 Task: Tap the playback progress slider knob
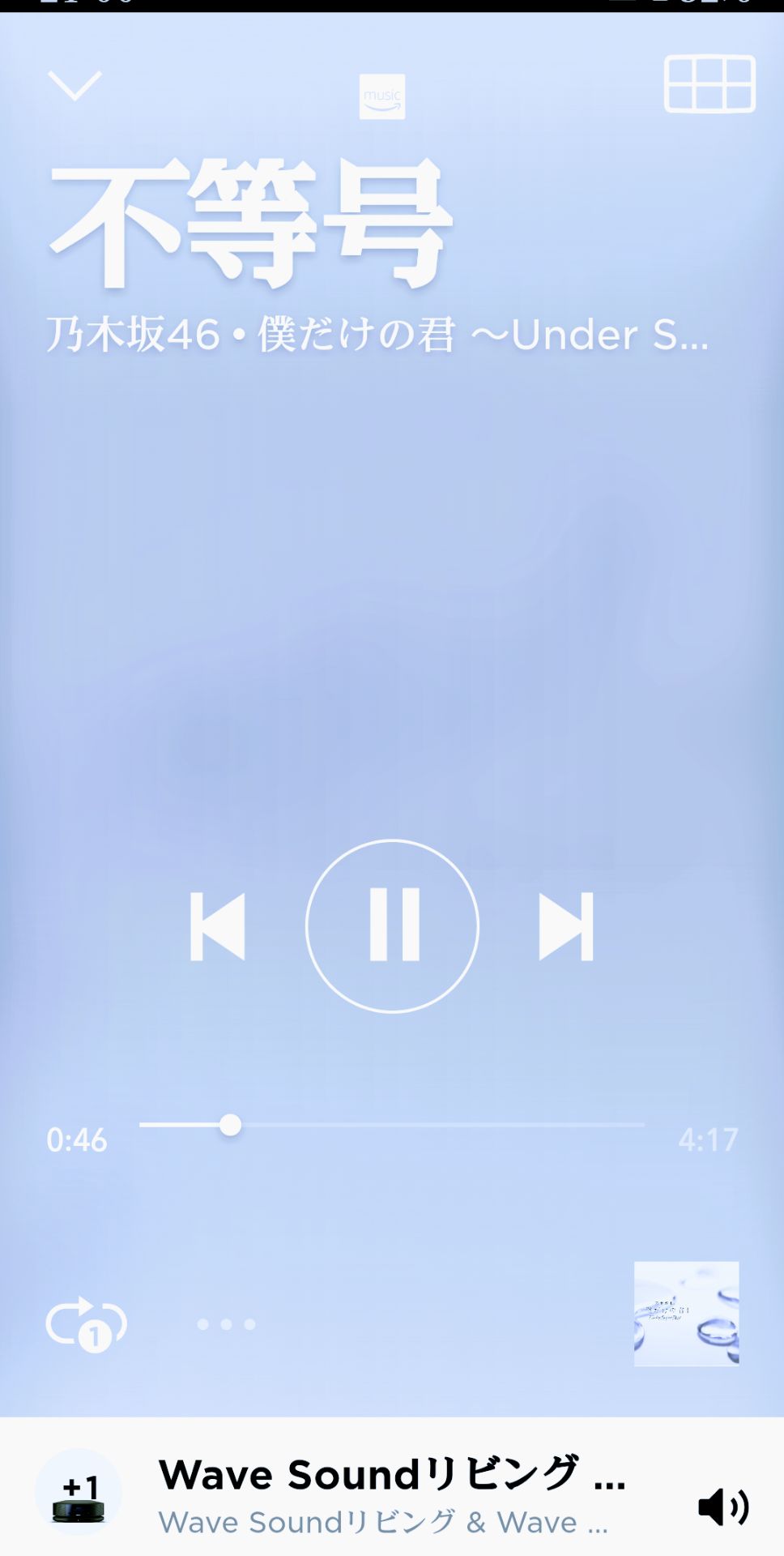pos(231,1125)
